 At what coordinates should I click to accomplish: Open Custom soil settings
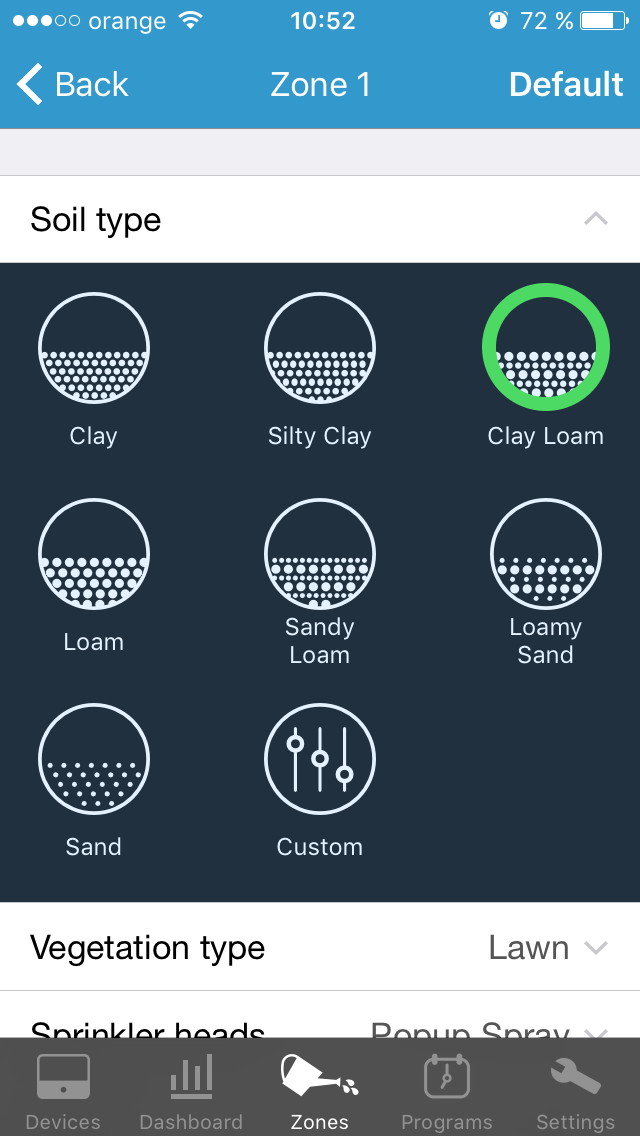click(320, 781)
